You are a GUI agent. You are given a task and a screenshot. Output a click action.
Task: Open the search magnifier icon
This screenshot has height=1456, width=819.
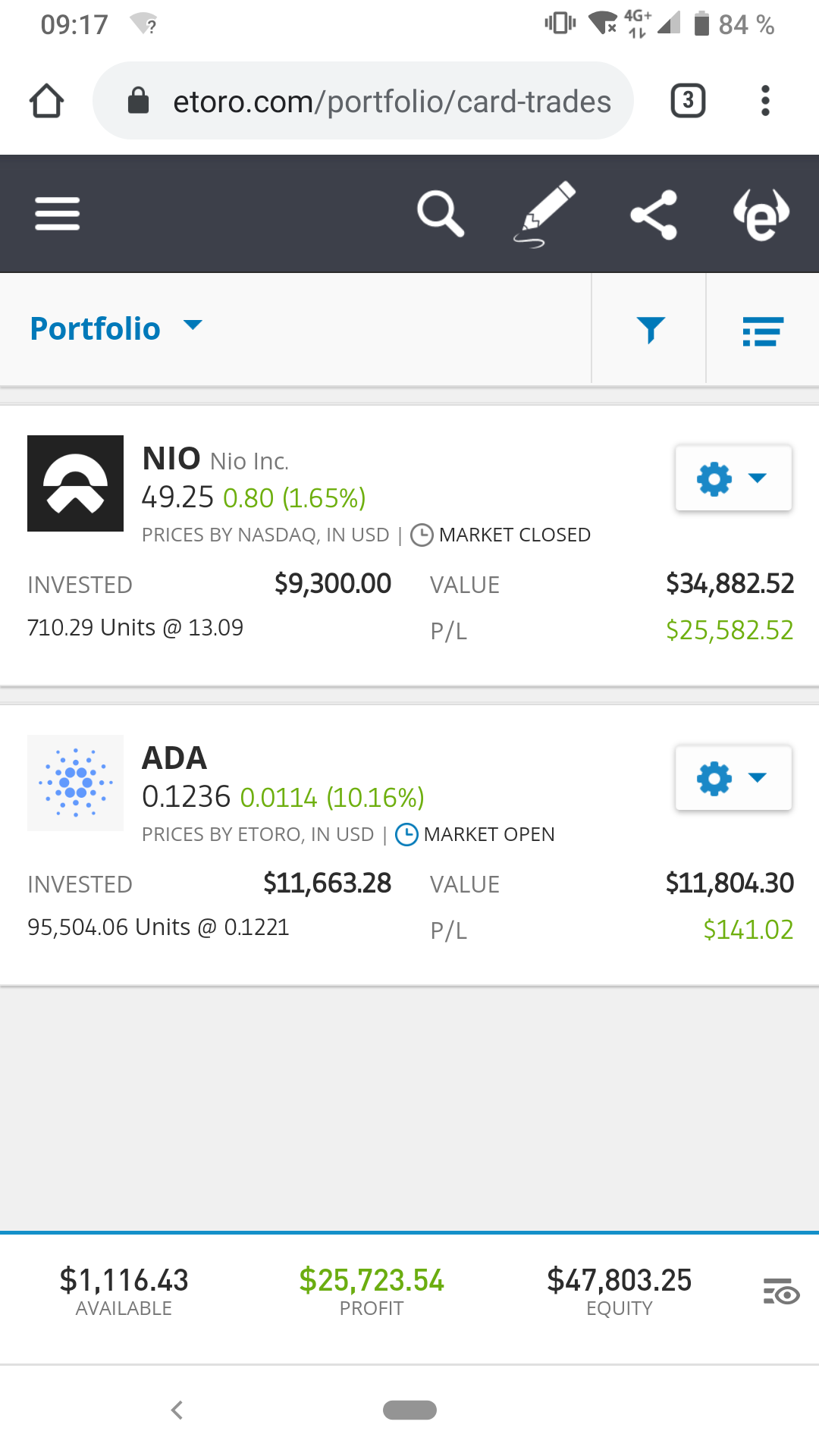click(441, 214)
